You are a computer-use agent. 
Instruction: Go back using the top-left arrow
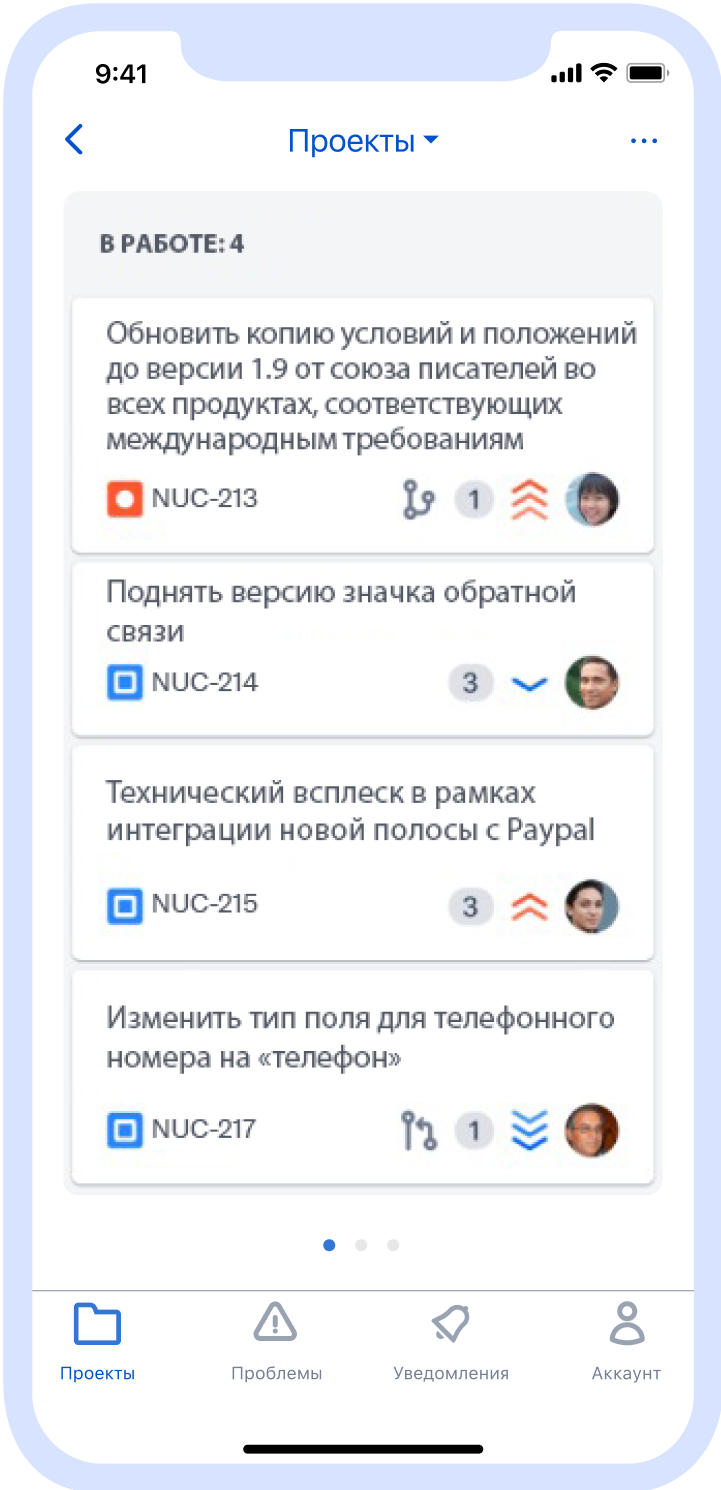[74, 140]
